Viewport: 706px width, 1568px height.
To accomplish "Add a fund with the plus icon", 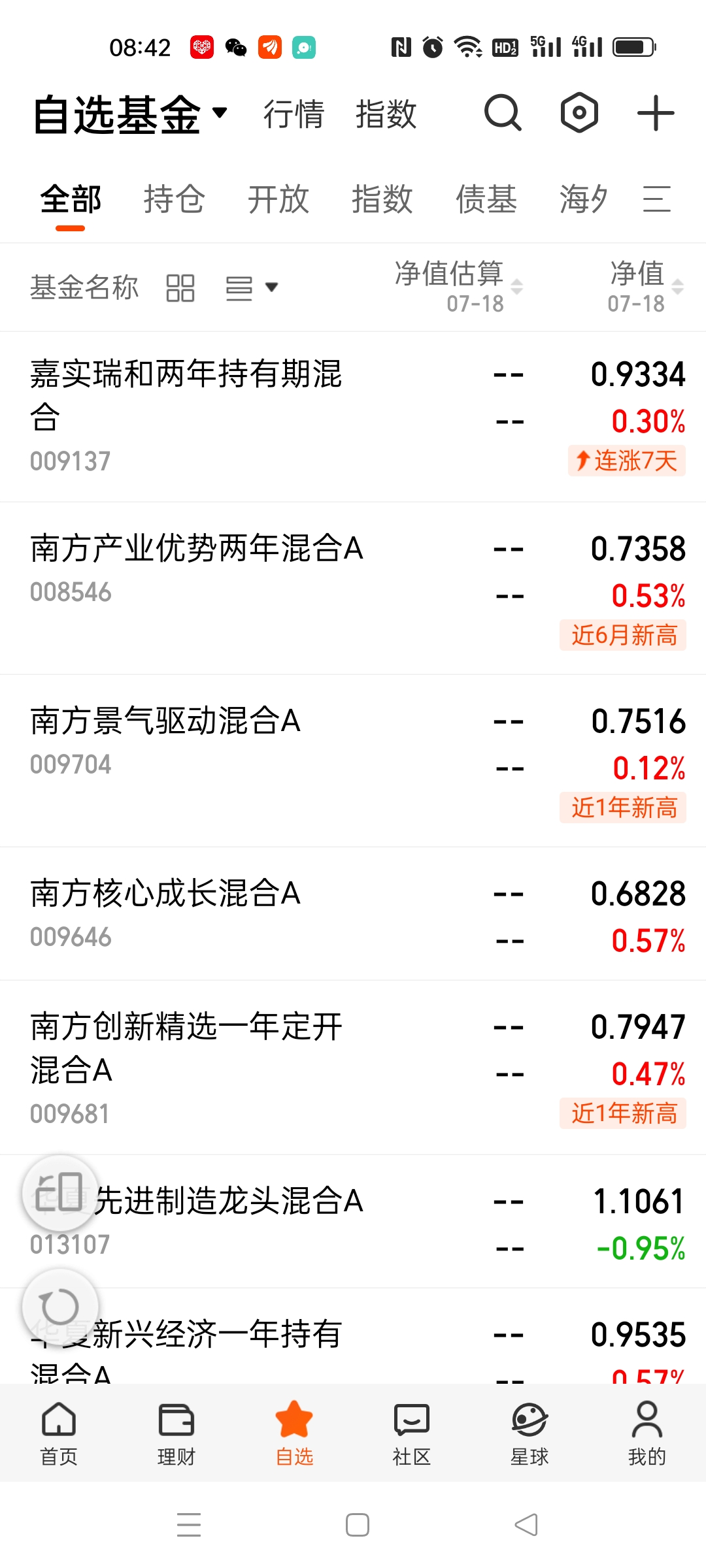I will pos(656,114).
